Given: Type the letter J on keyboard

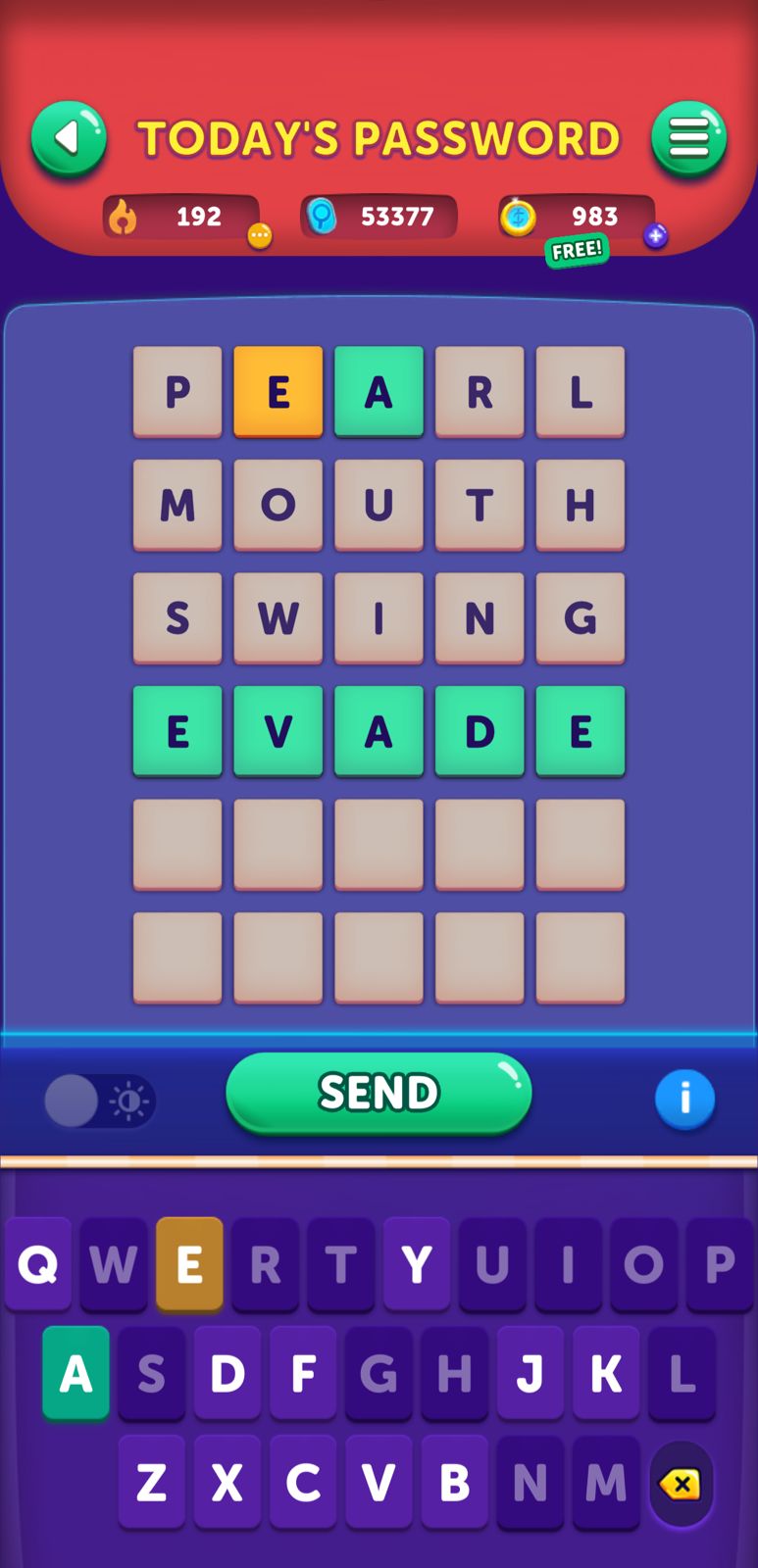Looking at the screenshot, I should coord(530,1373).
